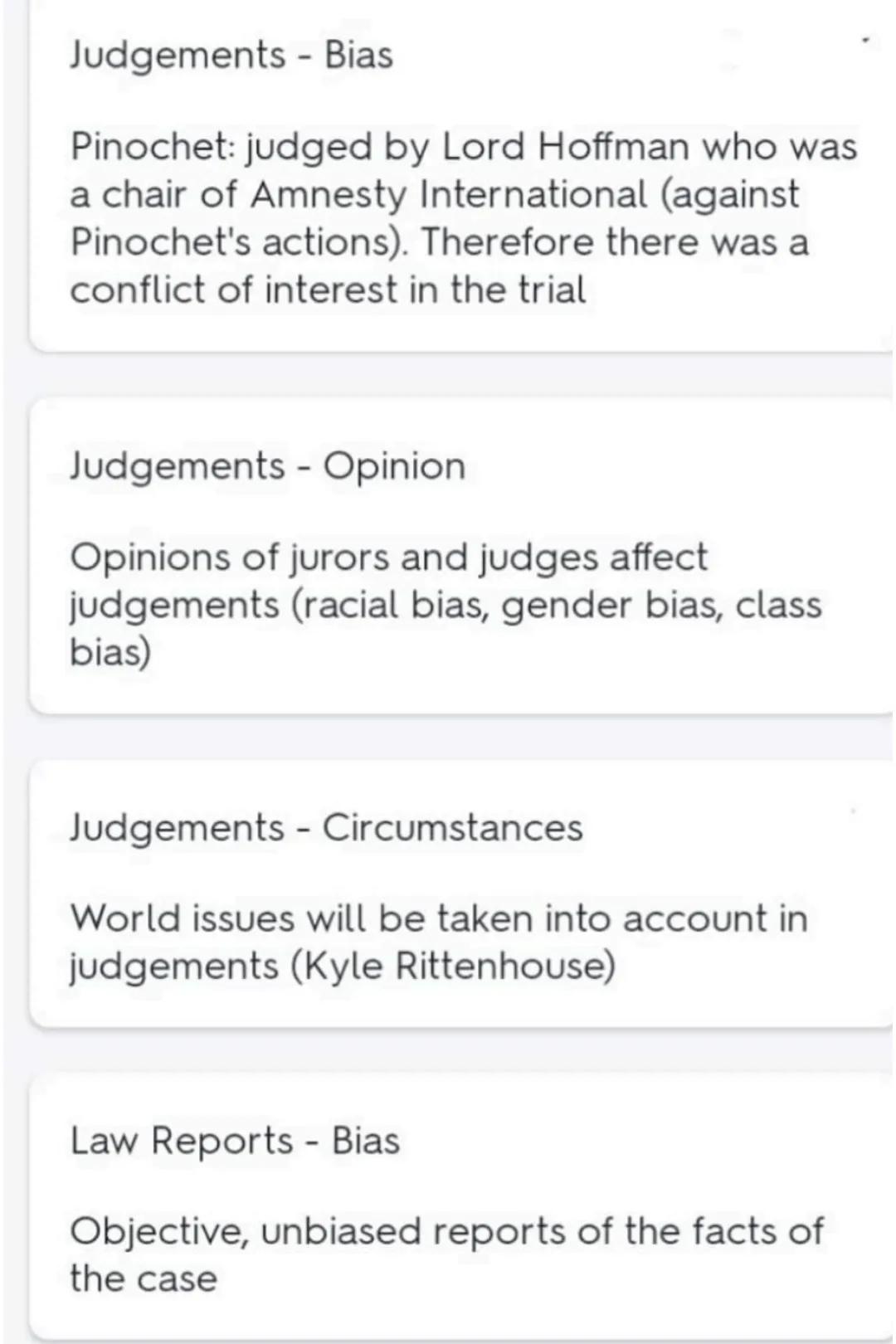Open the Judgements - Bias card
The height and width of the screenshot is (1344, 896).
(x=461, y=174)
